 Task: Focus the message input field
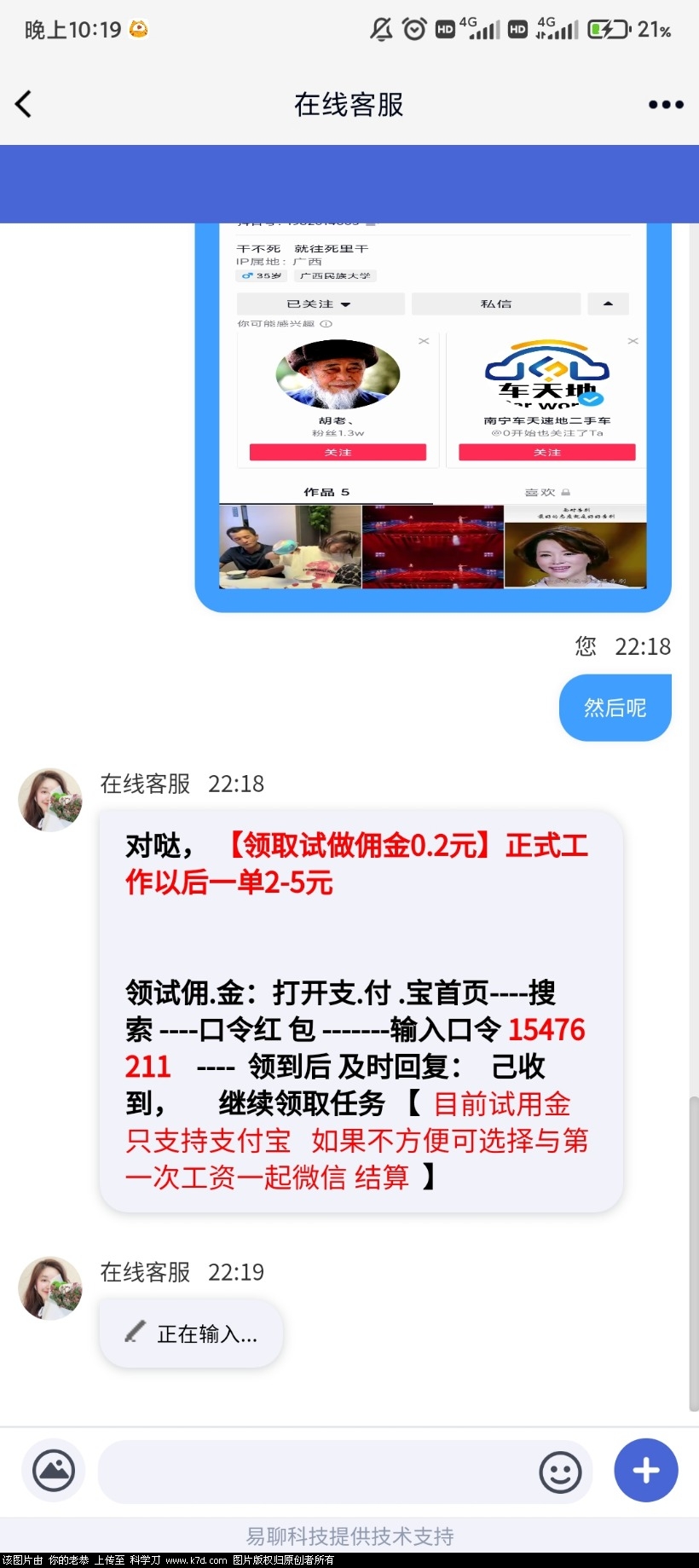pyautogui.click(x=315, y=1472)
